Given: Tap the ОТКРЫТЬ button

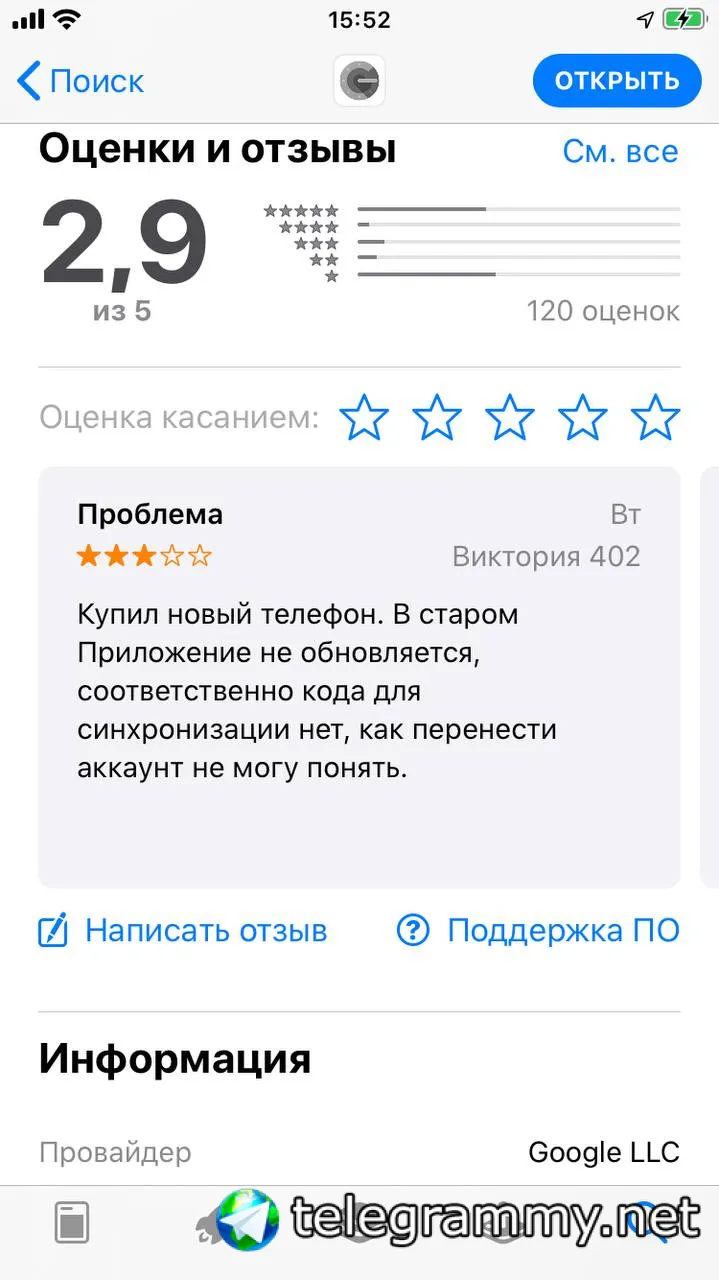Looking at the screenshot, I should click(617, 81).
